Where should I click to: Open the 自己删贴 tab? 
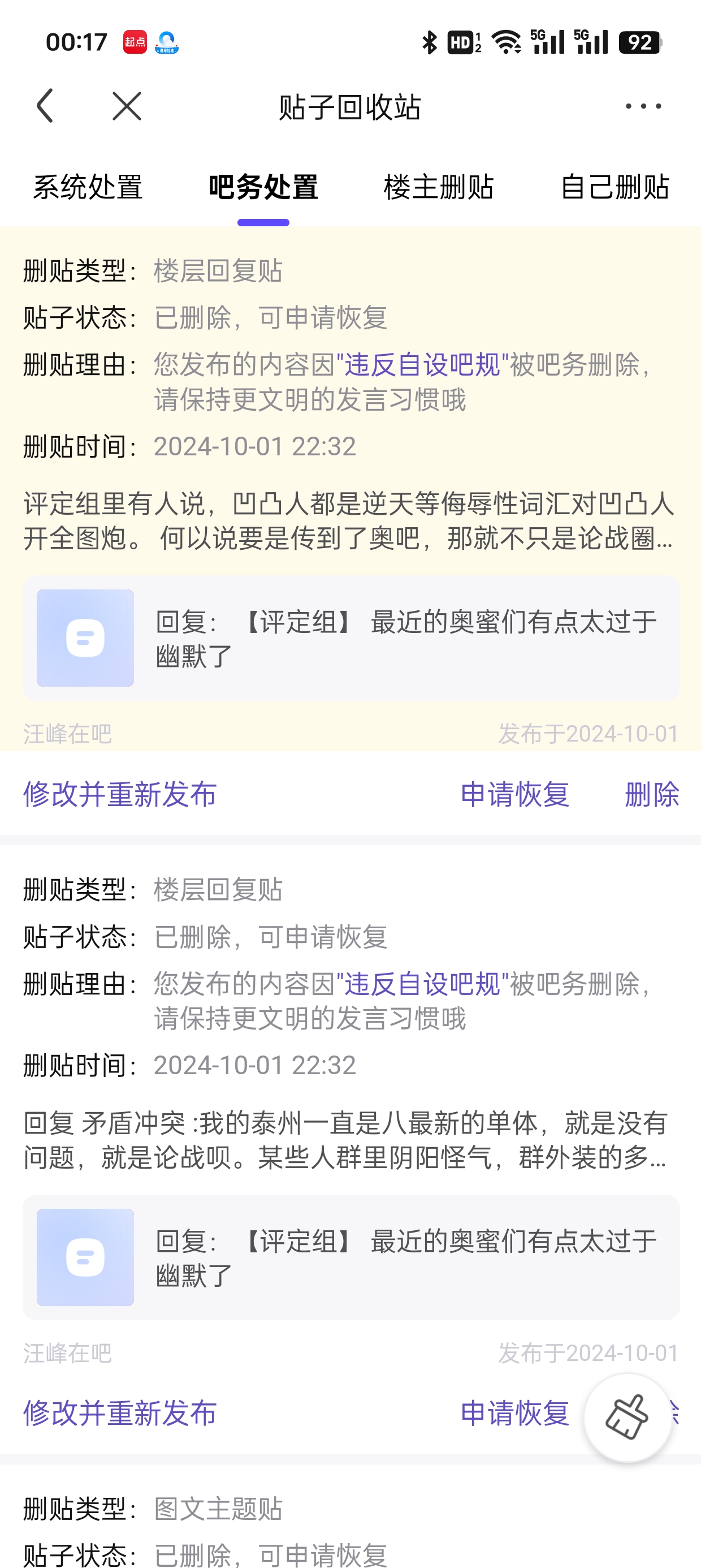coord(614,187)
